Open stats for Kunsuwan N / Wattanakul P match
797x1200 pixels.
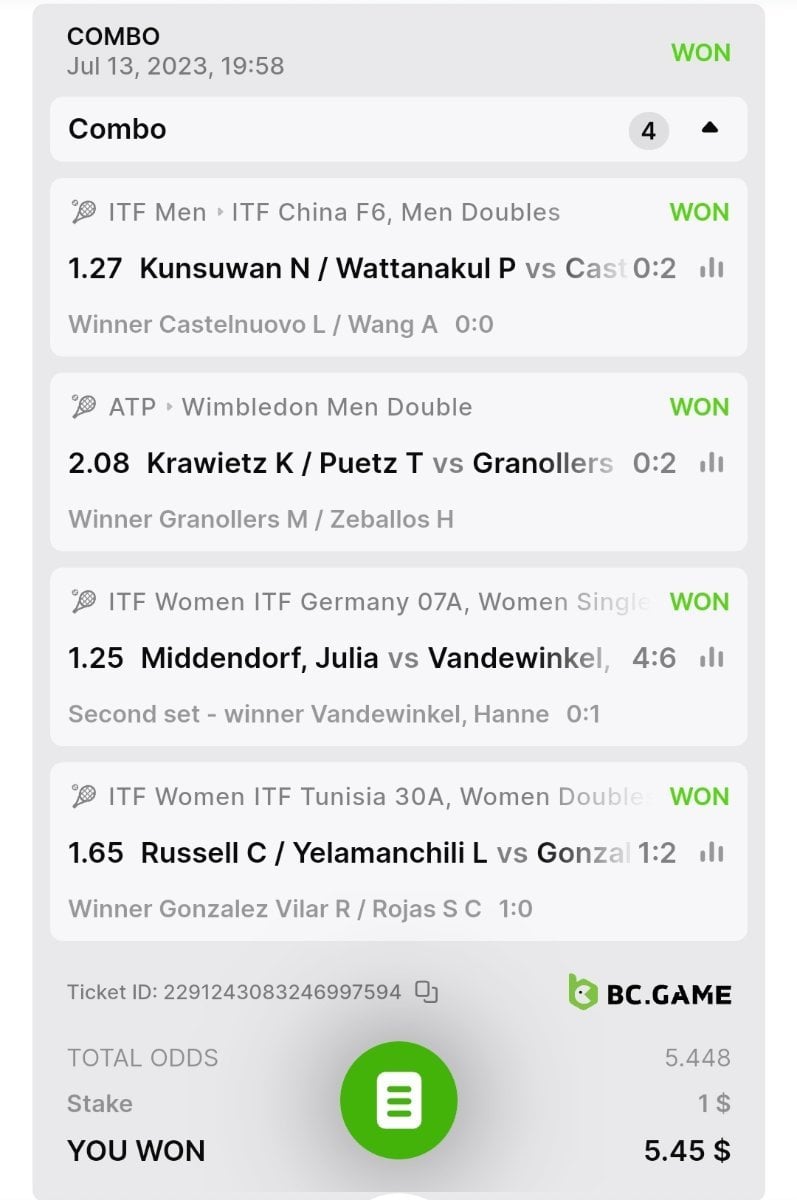(711, 268)
